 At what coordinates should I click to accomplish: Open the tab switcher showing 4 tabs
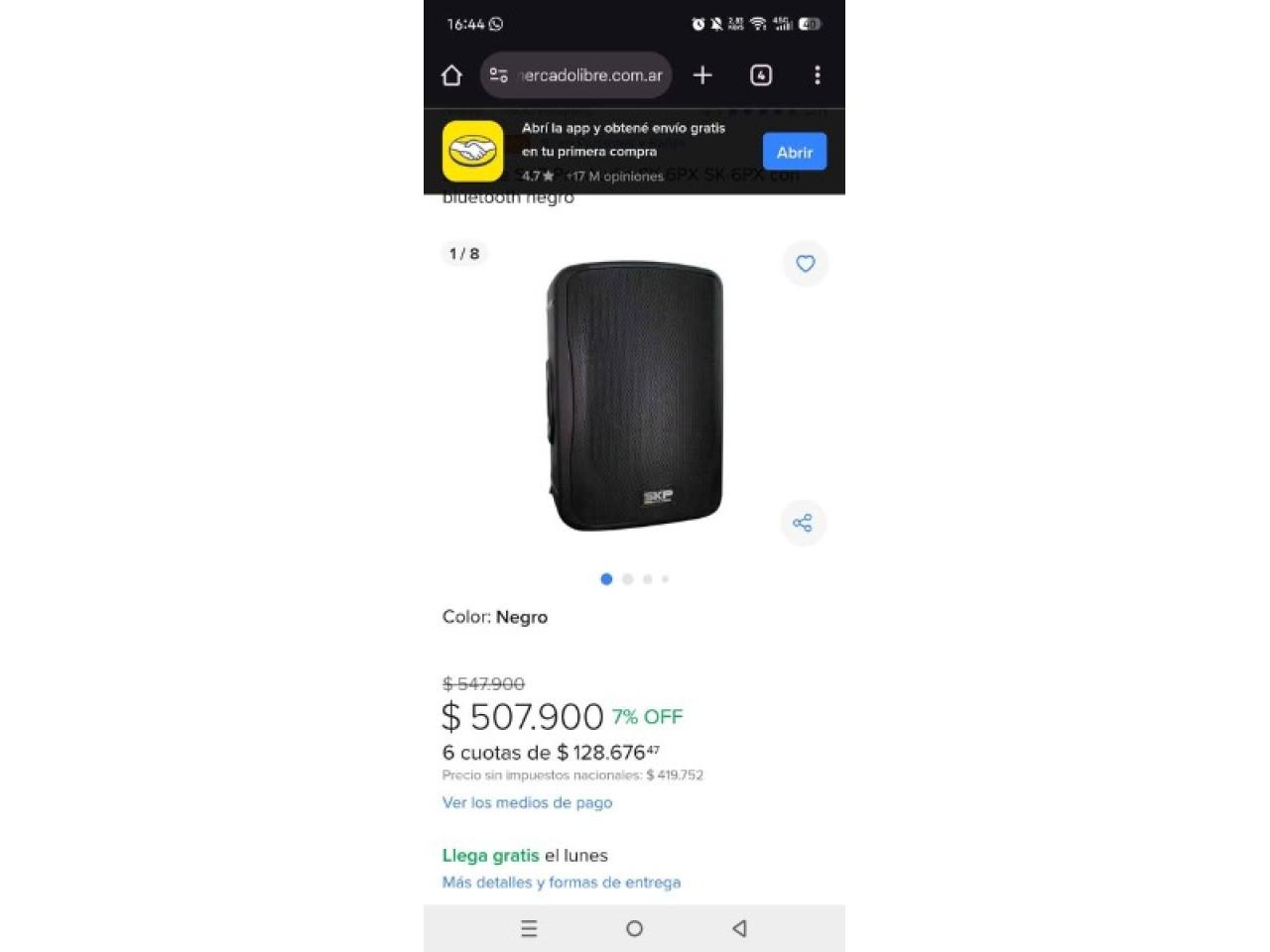(x=761, y=75)
